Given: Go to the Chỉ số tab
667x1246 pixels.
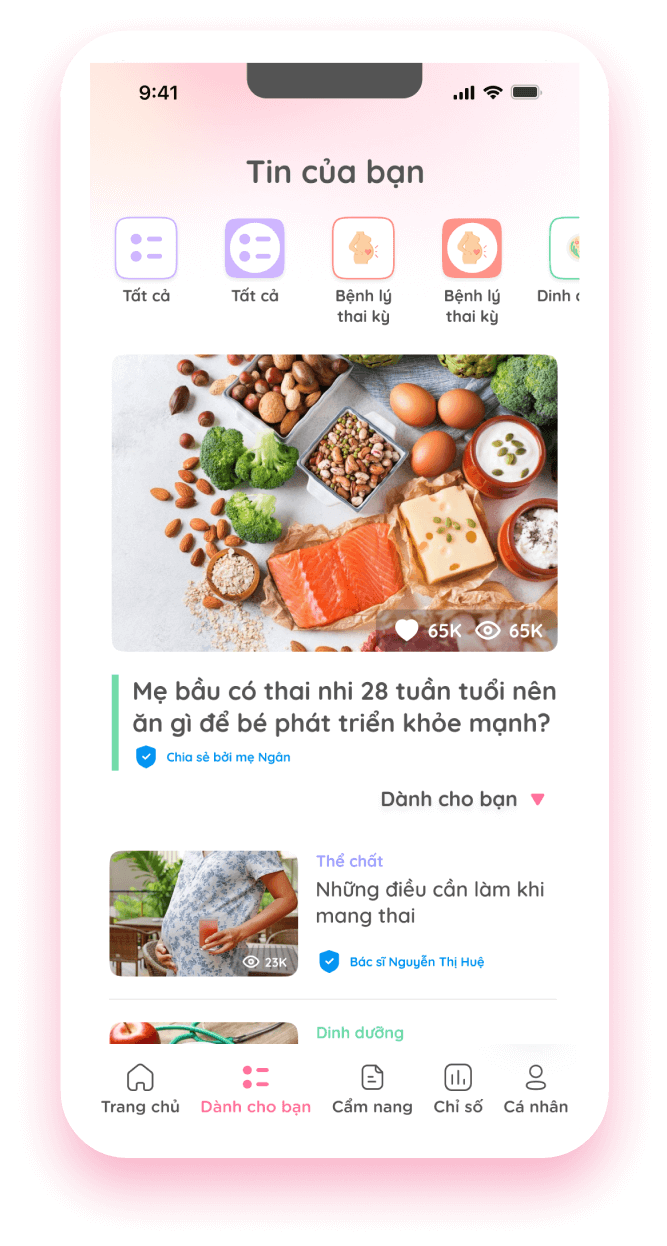Looking at the screenshot, I should coord(458,1089).
